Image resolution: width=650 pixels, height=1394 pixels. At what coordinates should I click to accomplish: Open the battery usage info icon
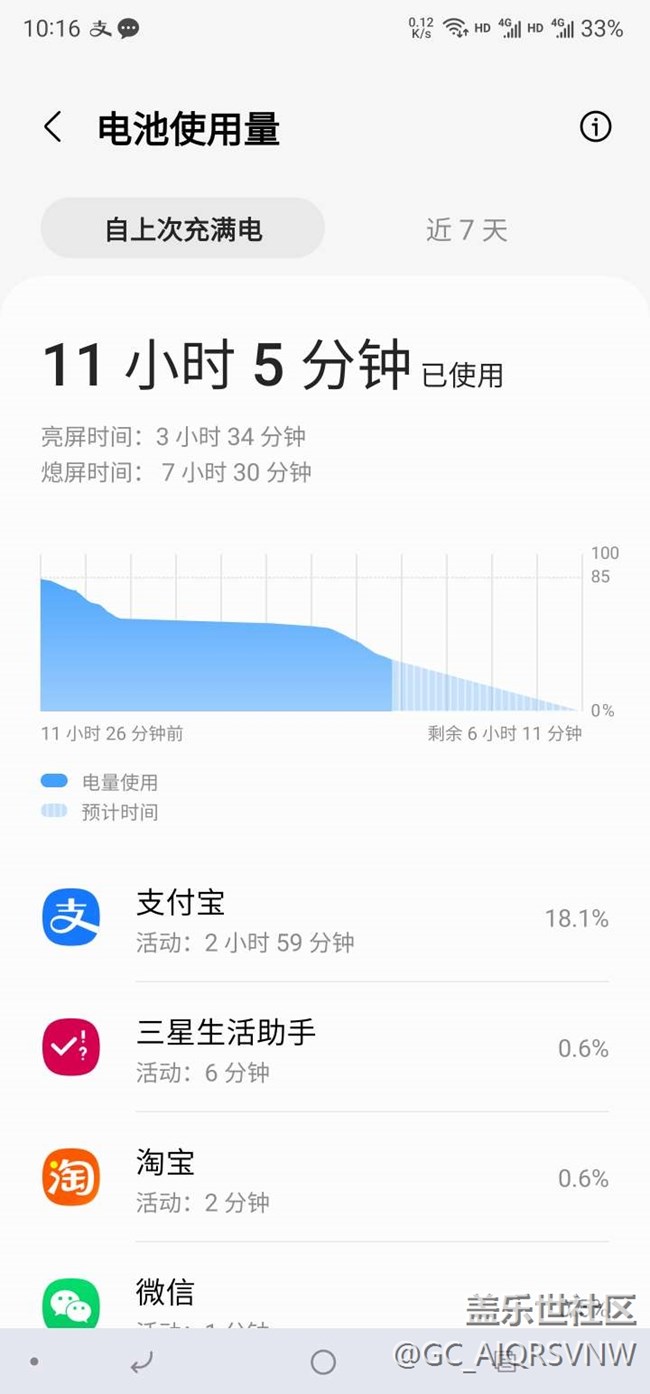pos(595,127)
